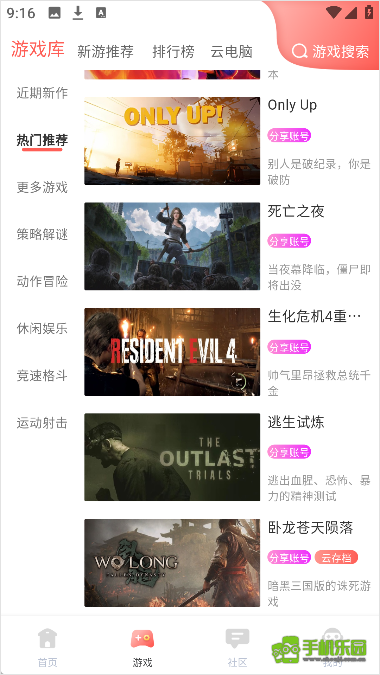This screenshot has height=675, width=380.
Task: Choose the 休闲娱乐 category
Action: (x=42, y=329)
